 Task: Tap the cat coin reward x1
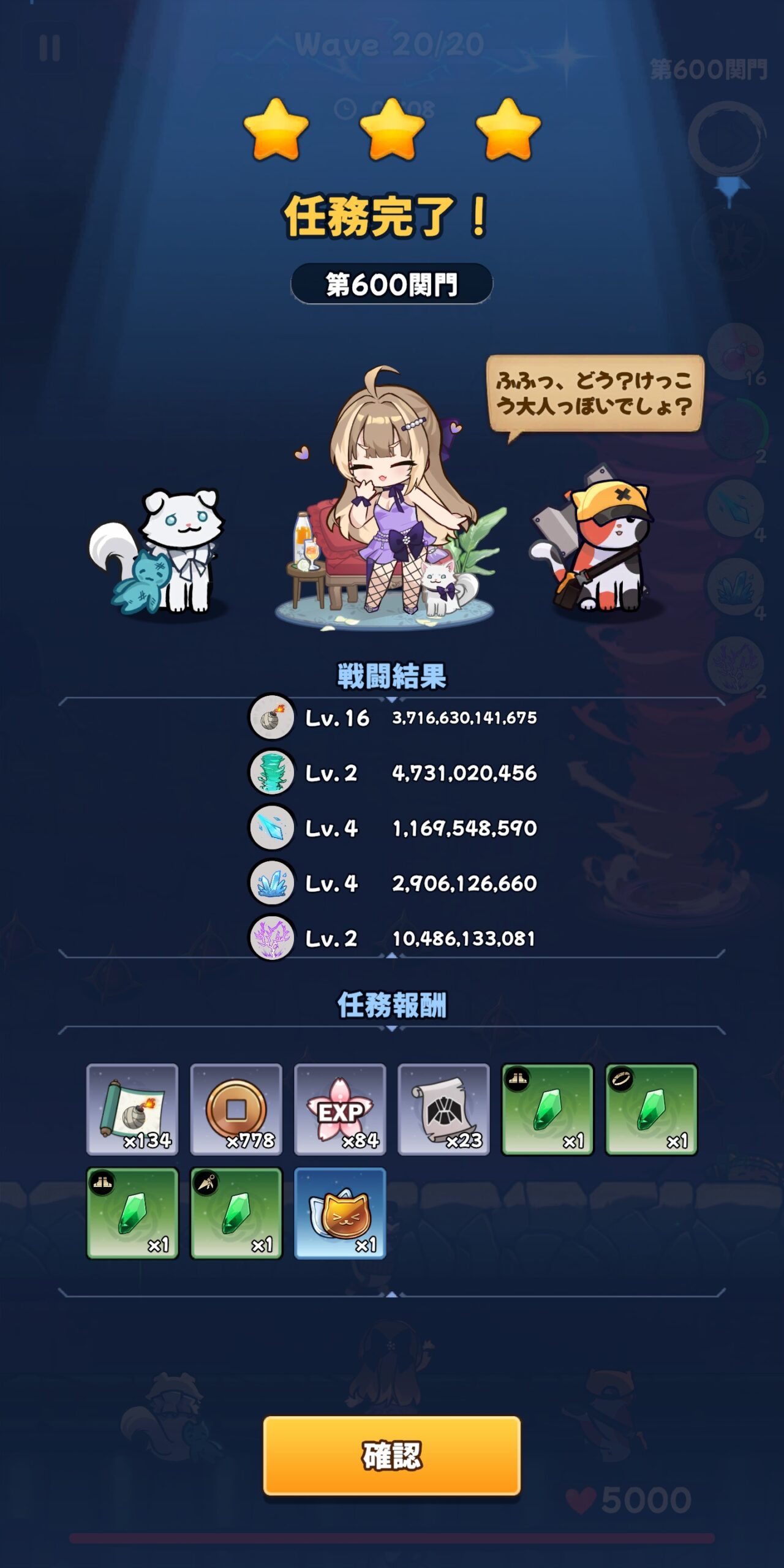(x=340, y=1213)
